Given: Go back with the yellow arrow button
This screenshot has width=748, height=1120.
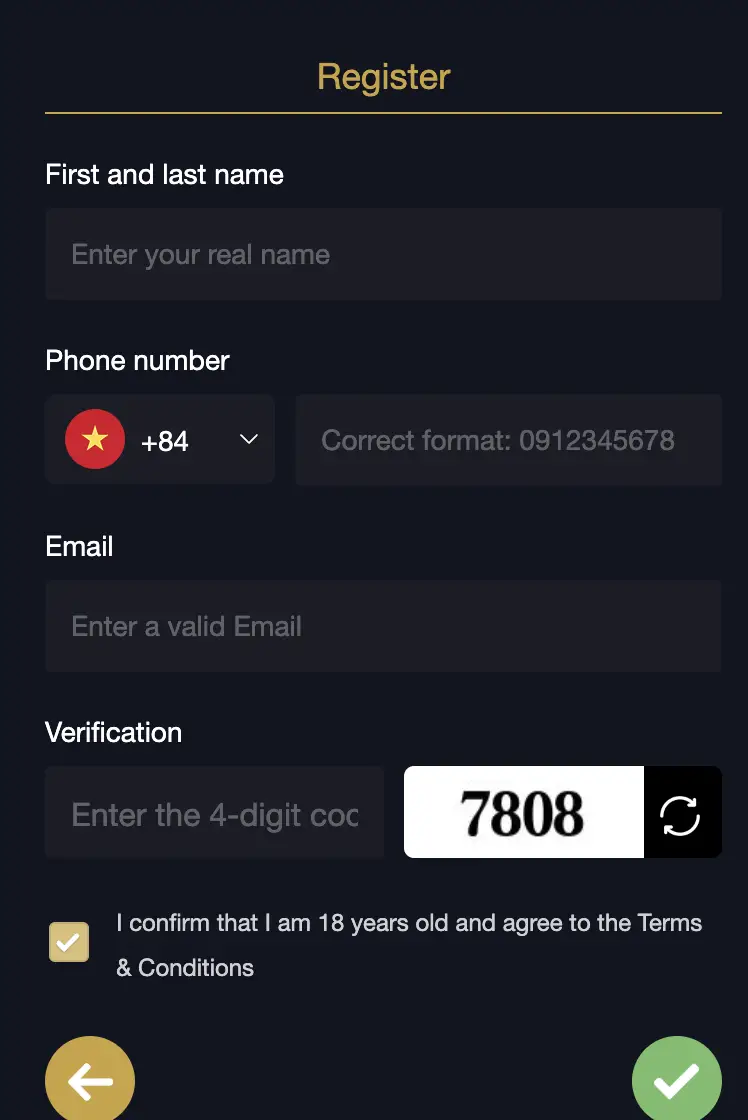Looking at the screenshot, I should 90,1080.
